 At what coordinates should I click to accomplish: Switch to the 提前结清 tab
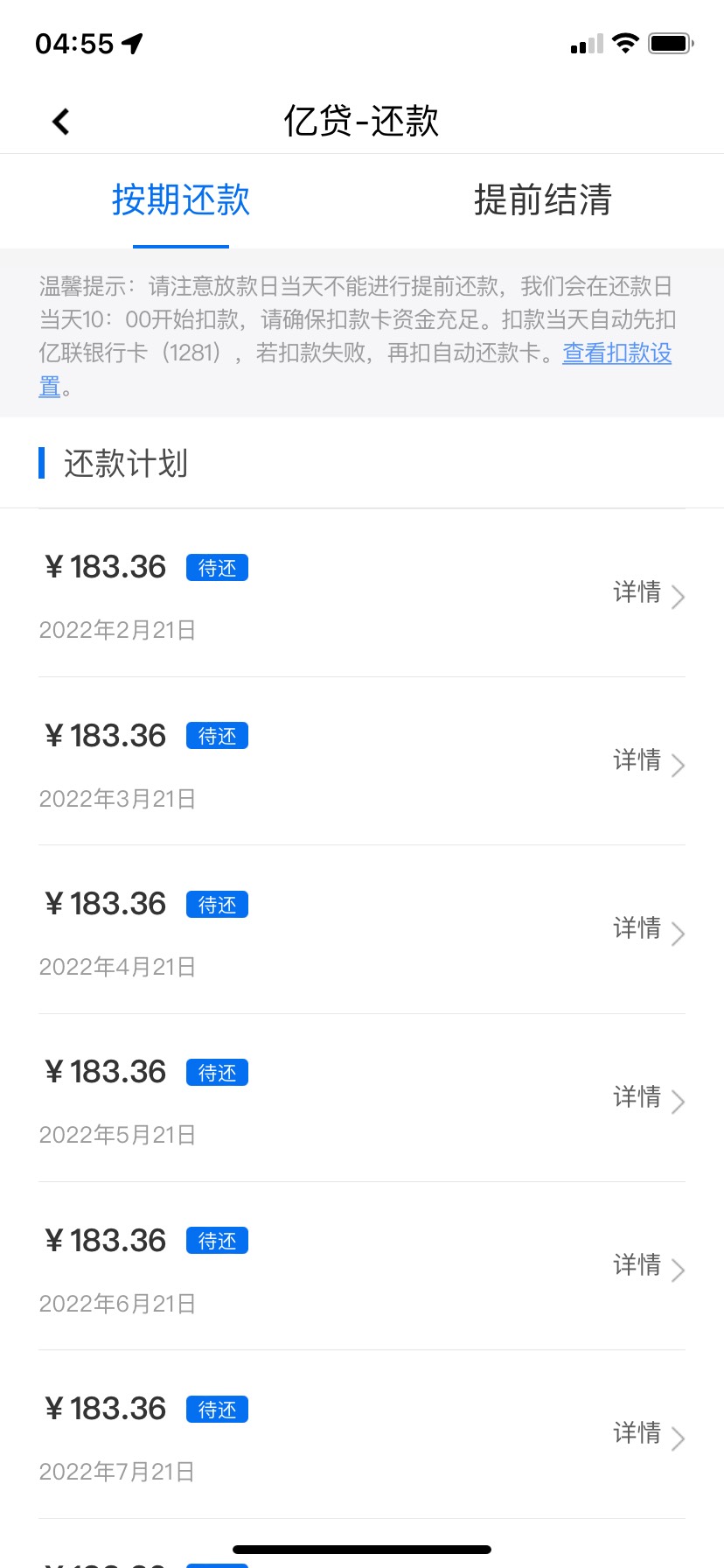[542, 200]
